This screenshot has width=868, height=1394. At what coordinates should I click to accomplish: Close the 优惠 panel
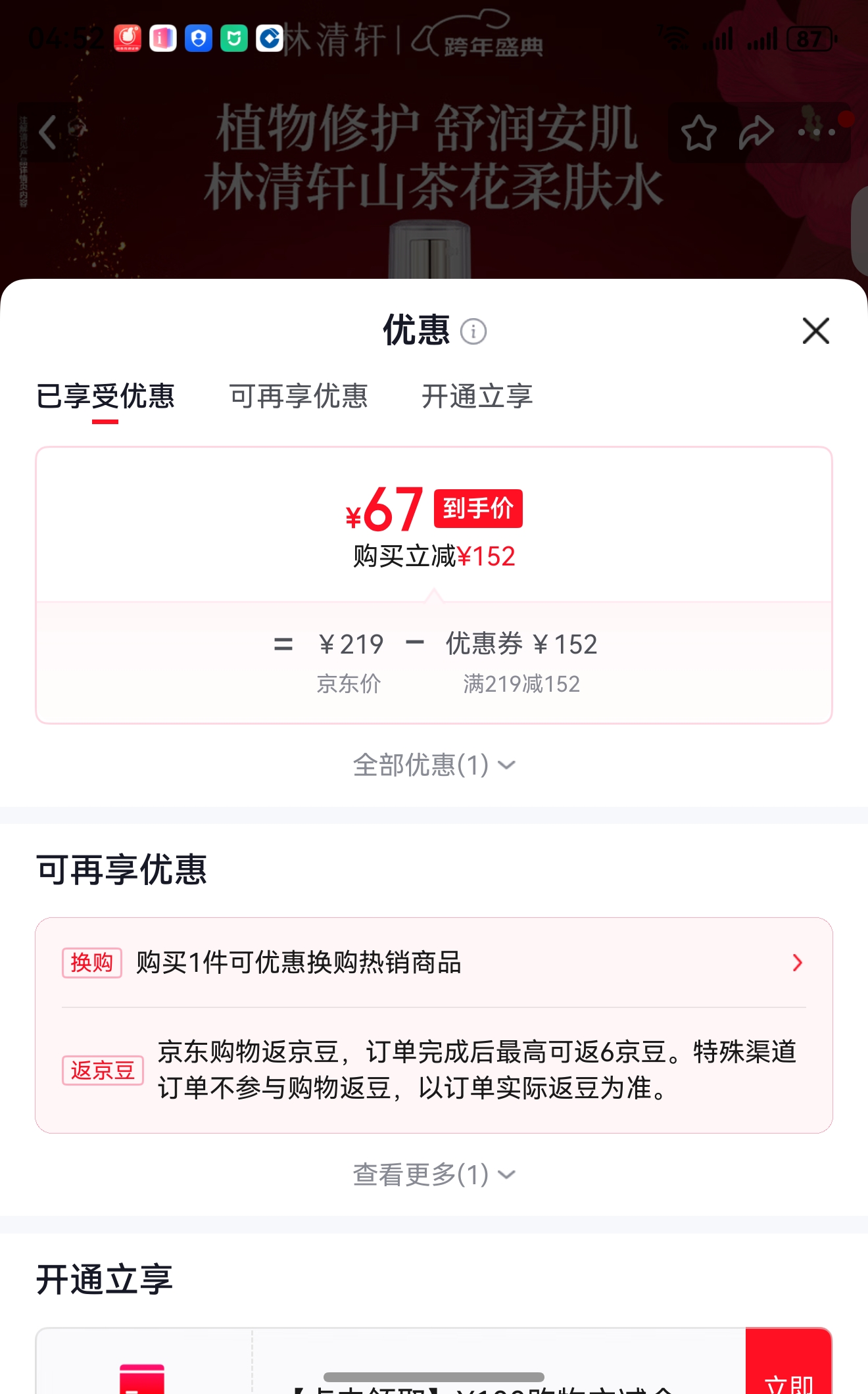point(815,331)
